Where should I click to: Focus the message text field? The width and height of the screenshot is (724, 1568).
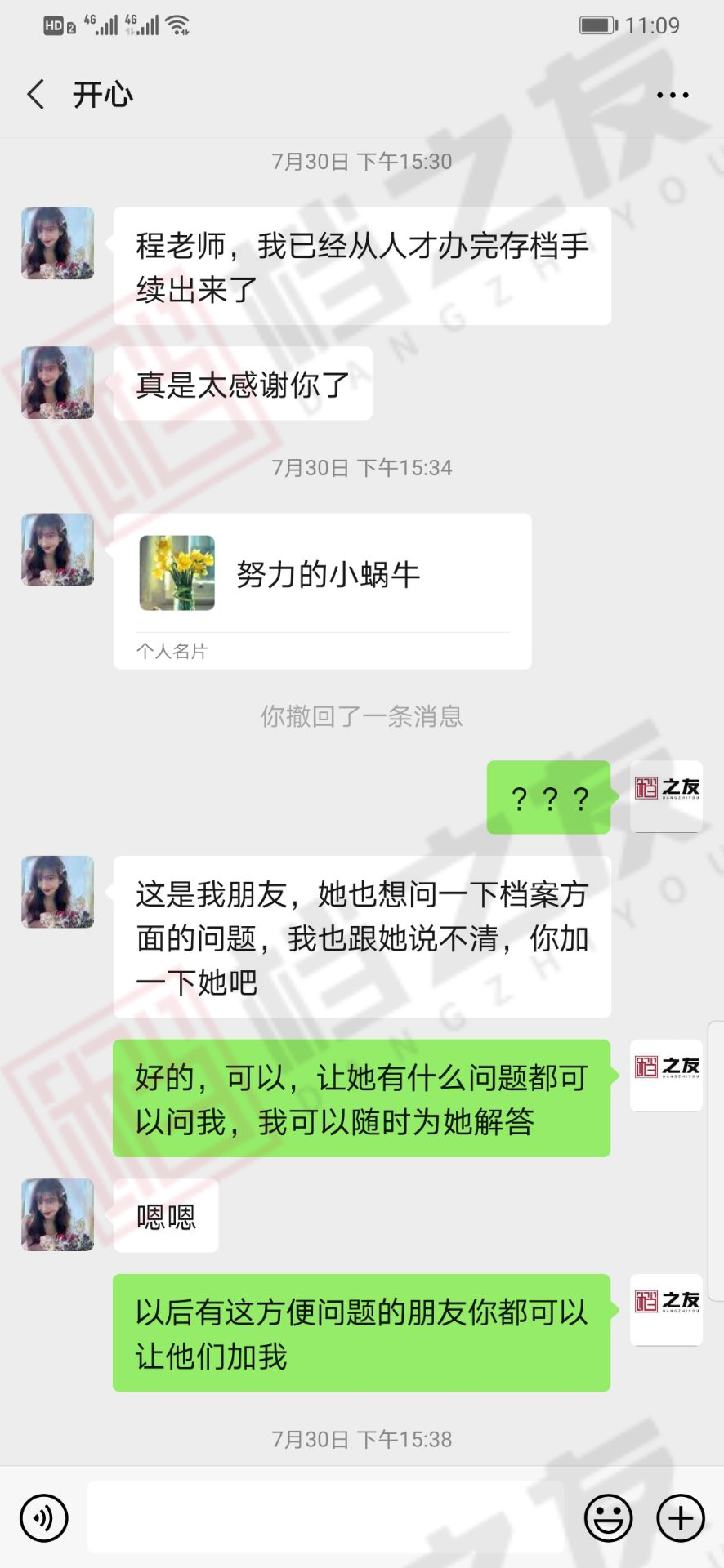coord(325,1518)
